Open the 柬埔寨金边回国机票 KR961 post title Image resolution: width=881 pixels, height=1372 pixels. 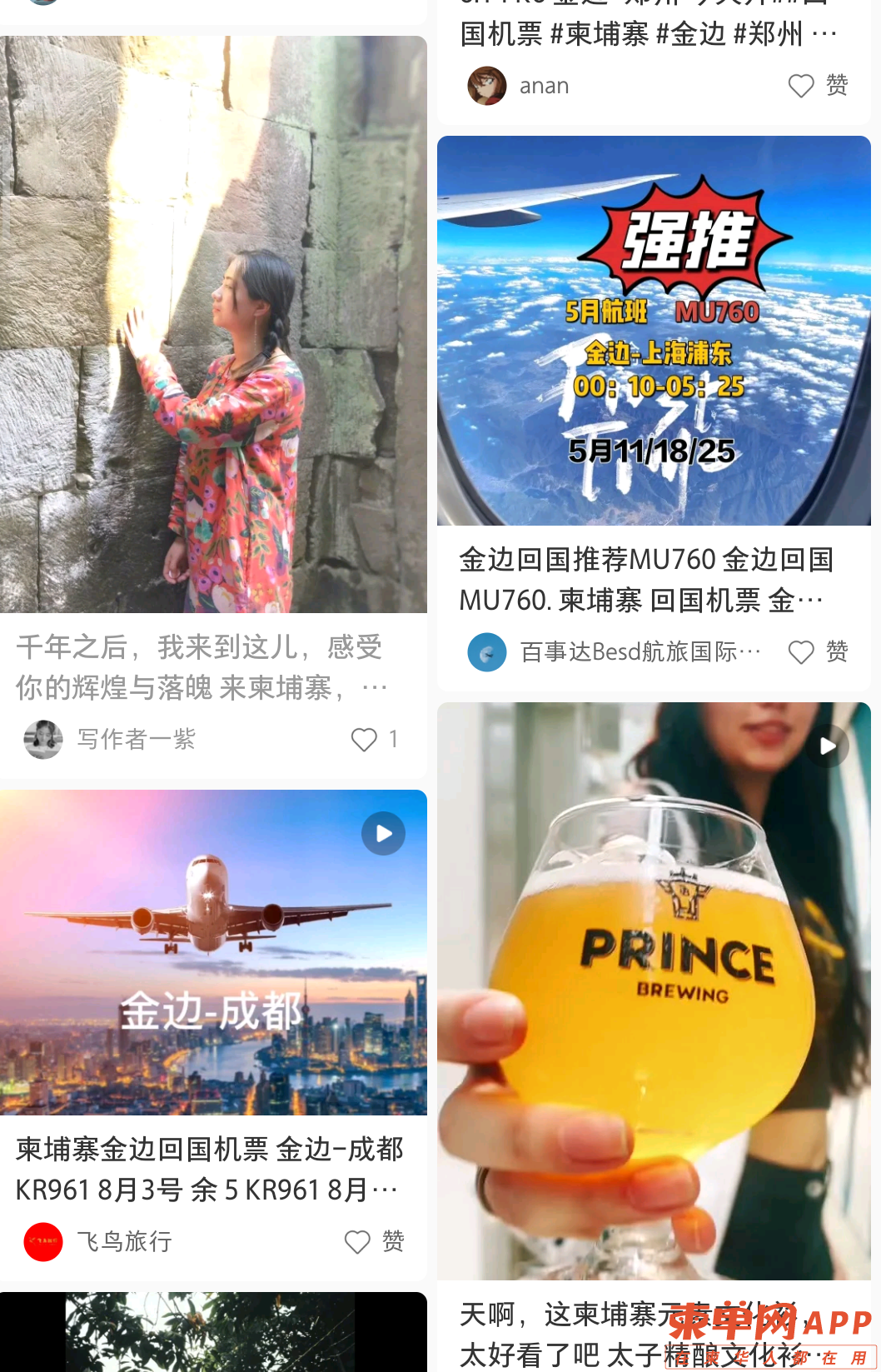(x=208, y=1170)
